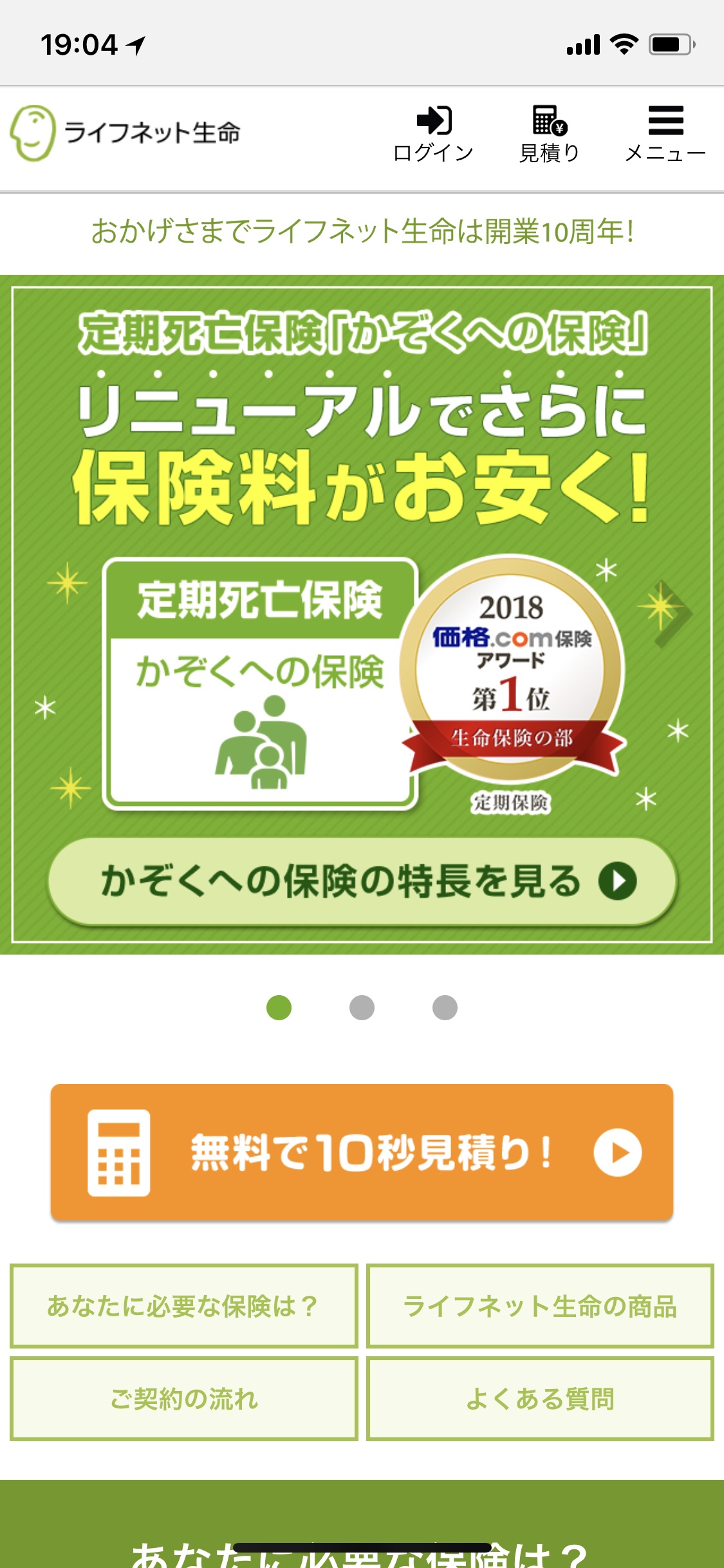Tap かぞくへの保険の特長を見る button
This screenshot has width=724, height=1568.
point(362,881)
